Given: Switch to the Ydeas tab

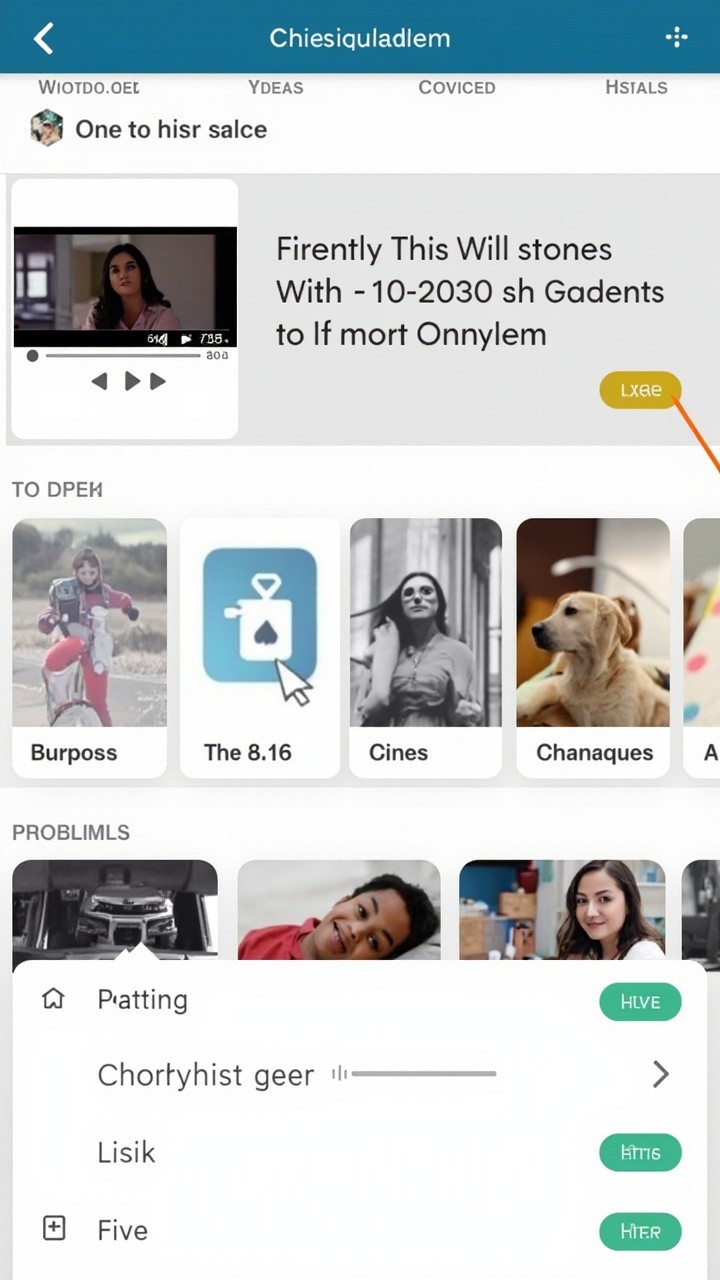Looking at the screenshot, I should click(x=275, y=87).
